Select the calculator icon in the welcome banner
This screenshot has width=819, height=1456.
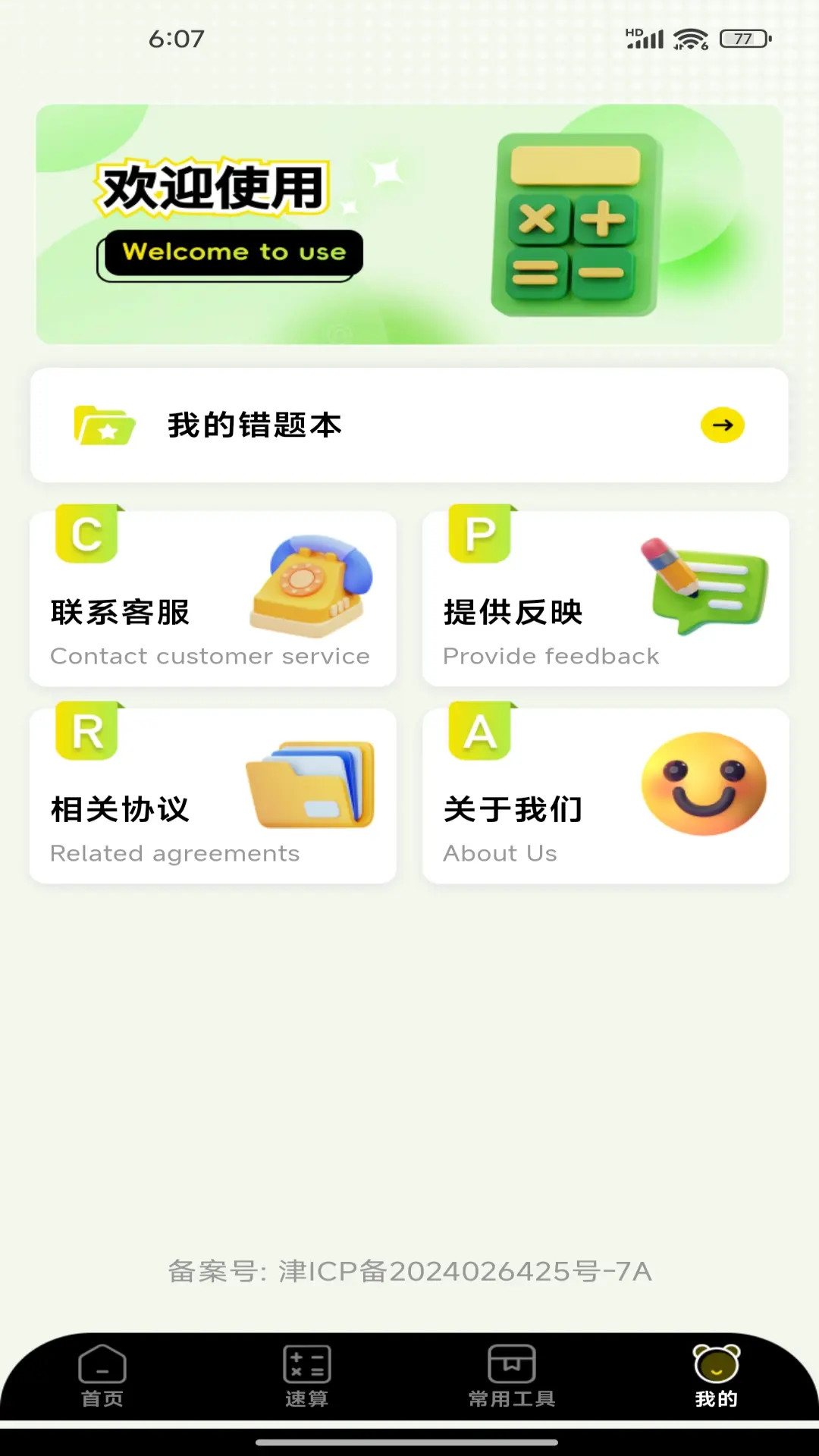pos(576,224)
